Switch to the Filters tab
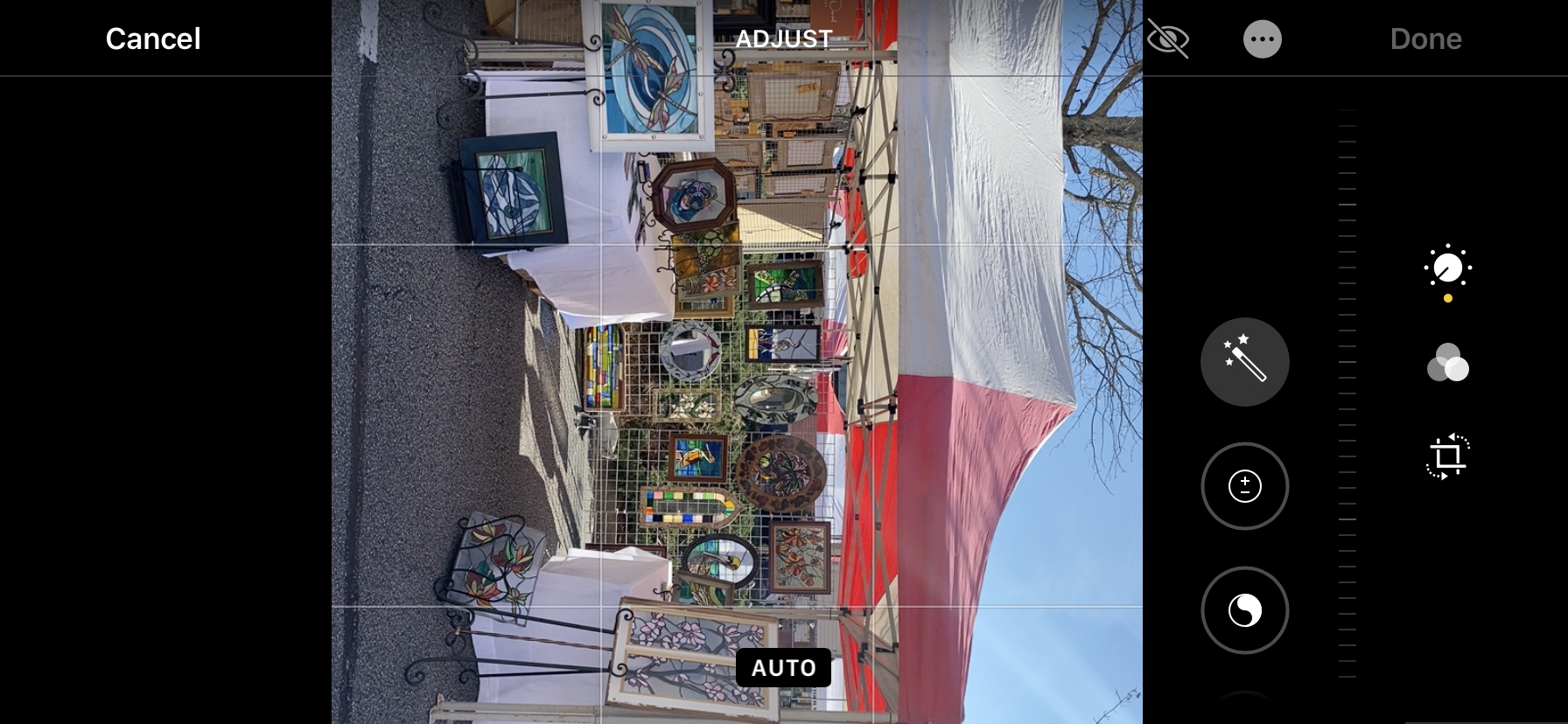The image size is (1568, 724). (x=1447, y=363)
